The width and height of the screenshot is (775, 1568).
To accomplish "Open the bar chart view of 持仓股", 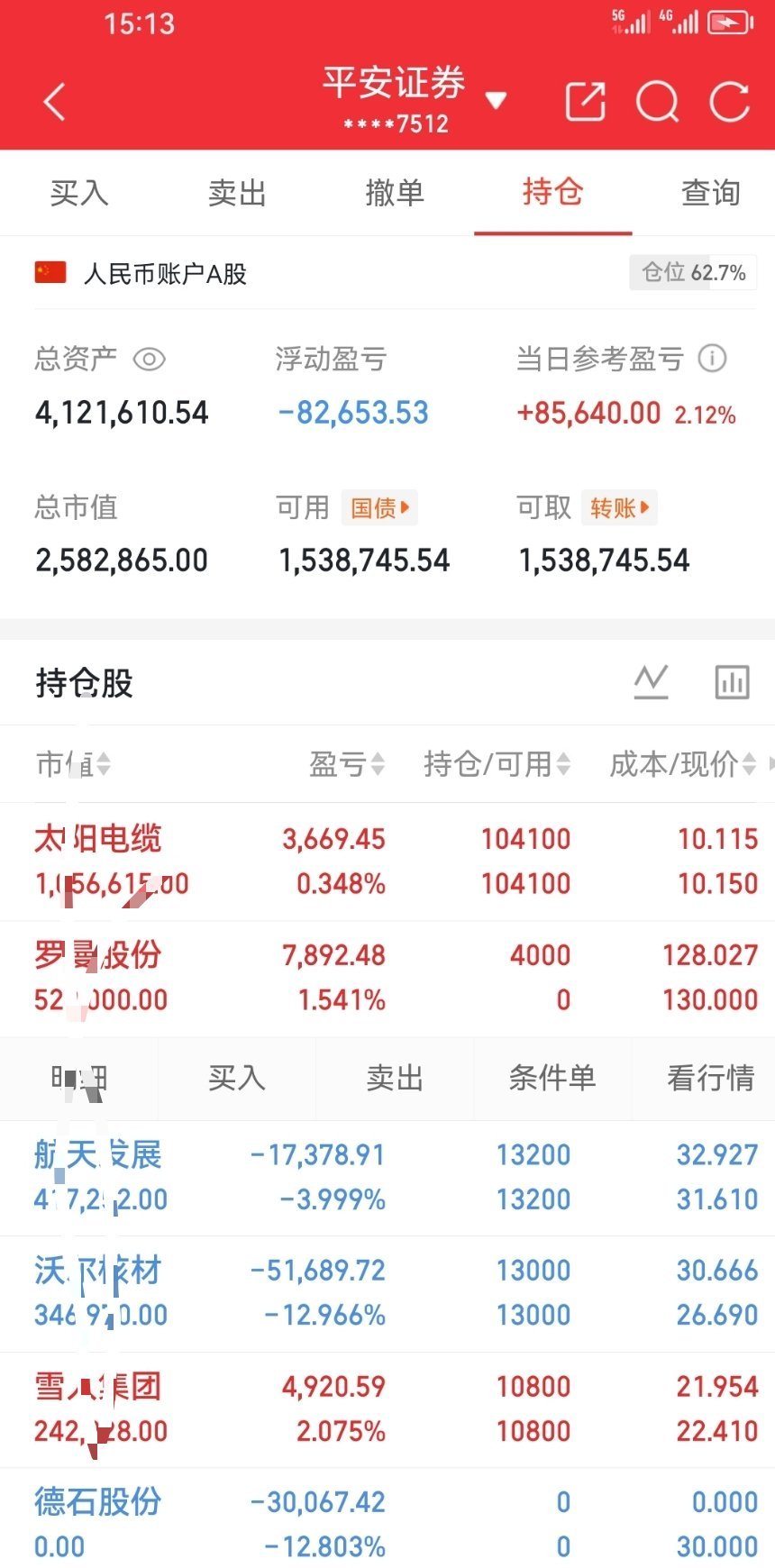I will [x=732, y=682].
